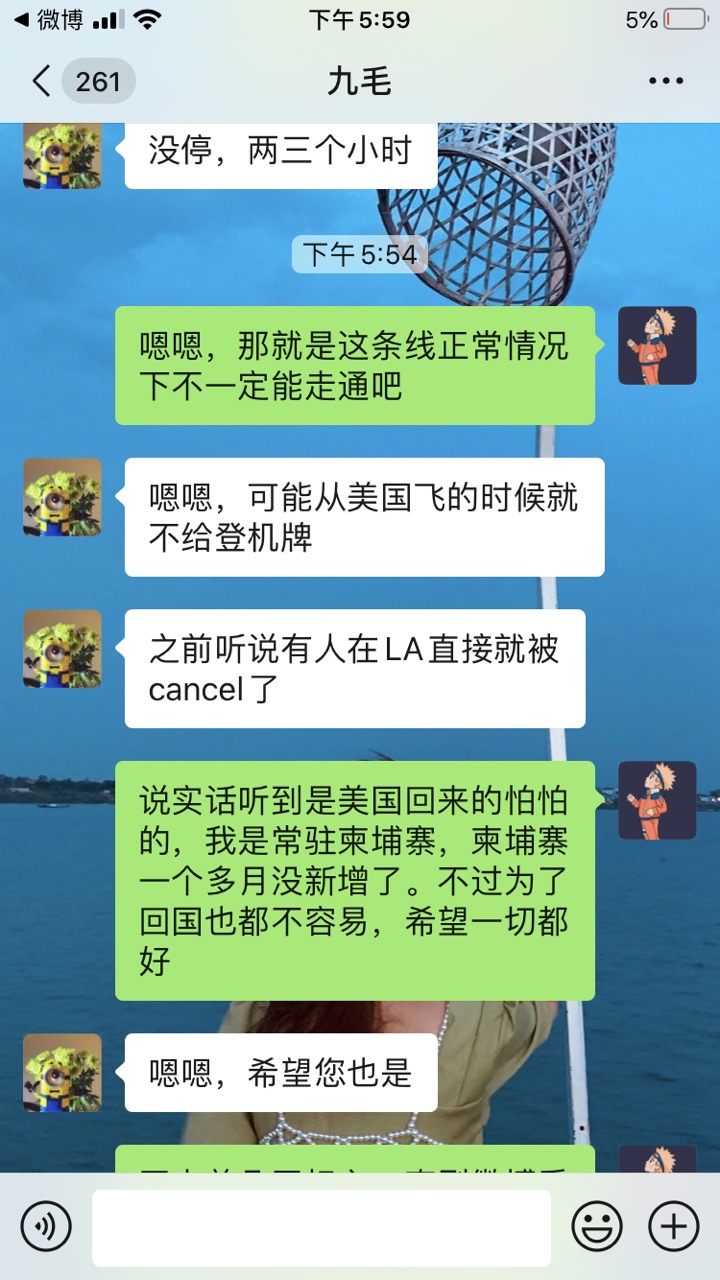Open minion avatar beside 希望您也是 message
The width and height of the screenshot is (720, 1280).
[62, 1072]
